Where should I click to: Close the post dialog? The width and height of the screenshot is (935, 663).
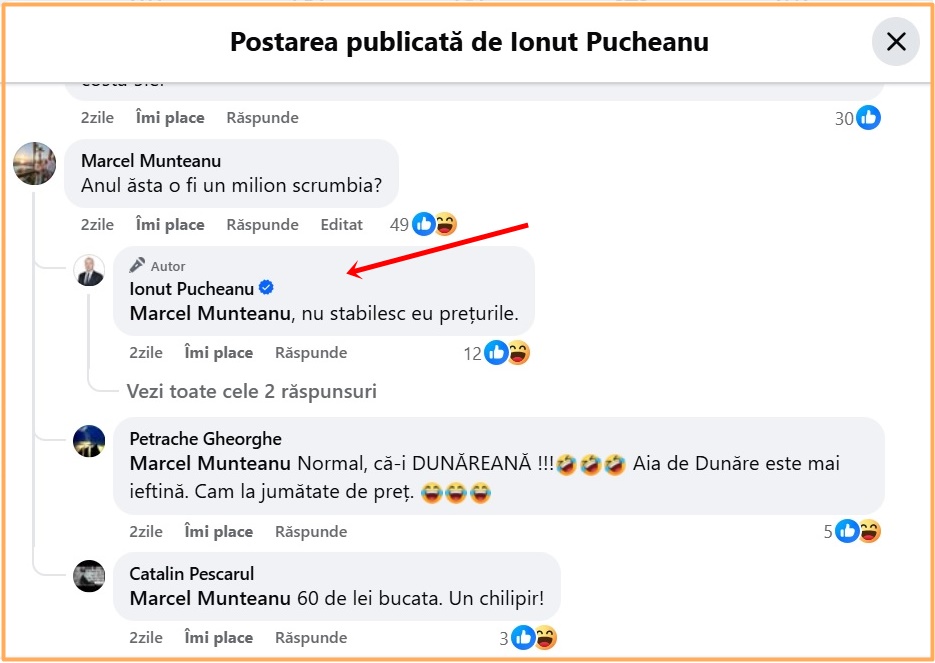pyautogui.click(x=895, y=42)
